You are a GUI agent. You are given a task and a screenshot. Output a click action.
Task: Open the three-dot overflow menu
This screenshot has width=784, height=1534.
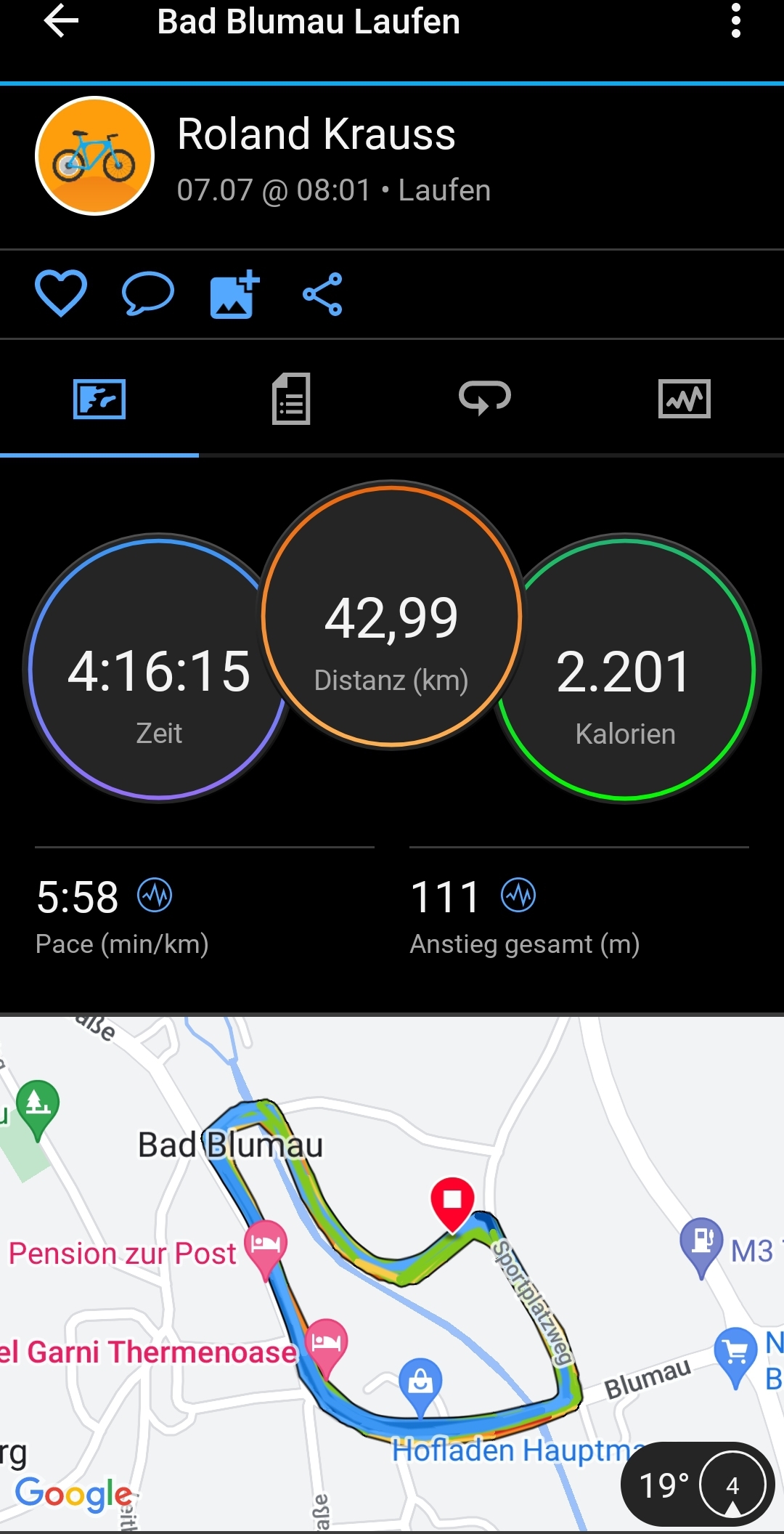pos(735,21)
